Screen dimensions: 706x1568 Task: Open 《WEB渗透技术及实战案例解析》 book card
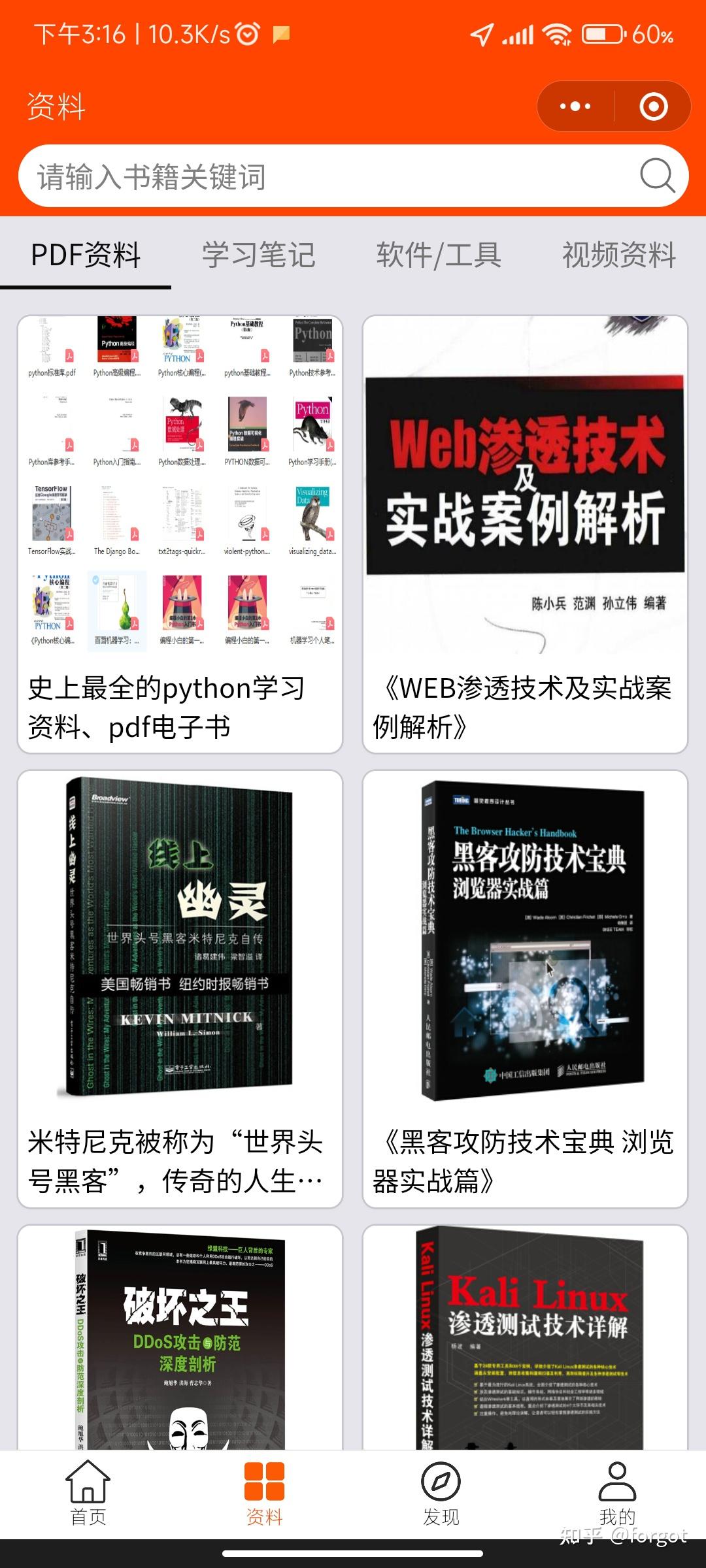point(525,534)
